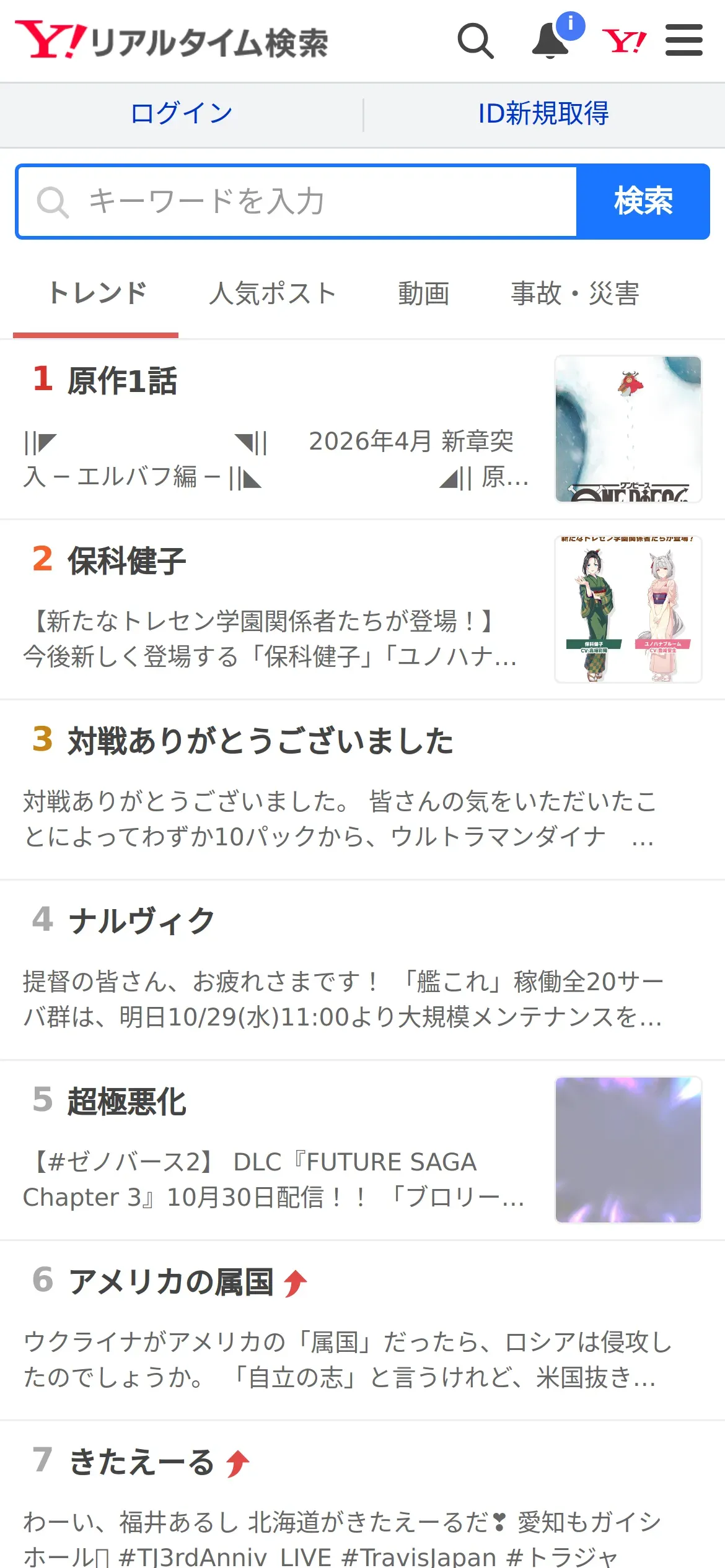Open the search magnifier icon in header
The height and width of the screenshot is (1568, 725).
tap(475, 41)
